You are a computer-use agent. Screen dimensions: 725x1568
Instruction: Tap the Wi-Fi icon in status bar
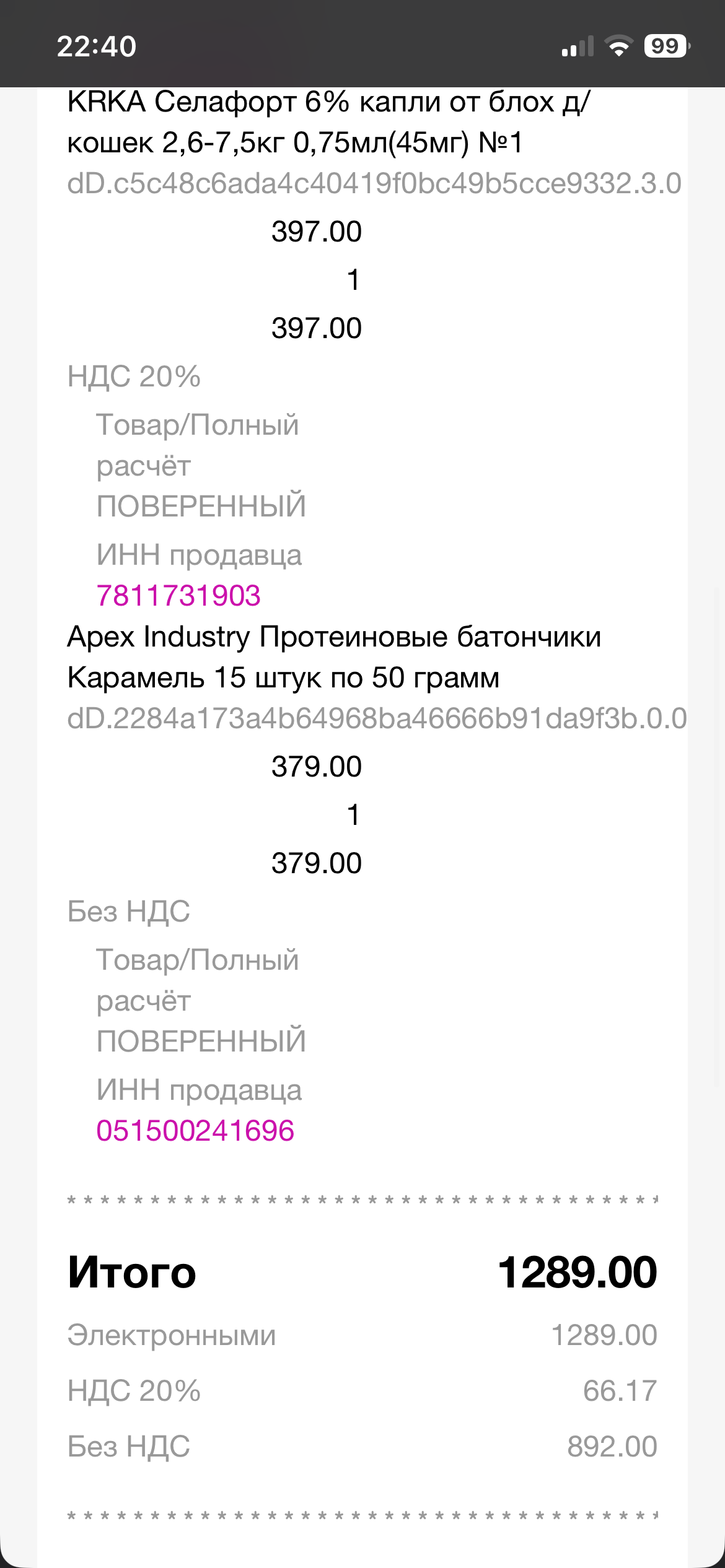[620, 45]
